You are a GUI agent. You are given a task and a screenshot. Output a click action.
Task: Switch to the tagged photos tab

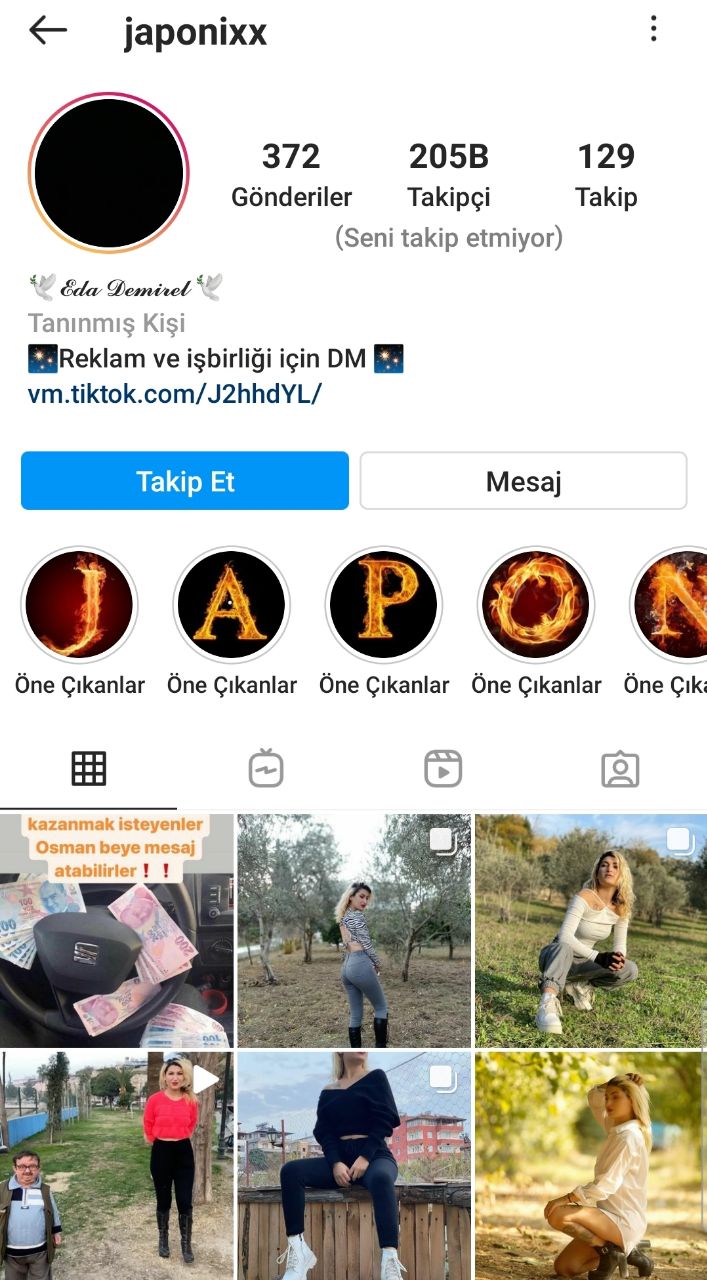pyautogui.click(x=620, y=768)
